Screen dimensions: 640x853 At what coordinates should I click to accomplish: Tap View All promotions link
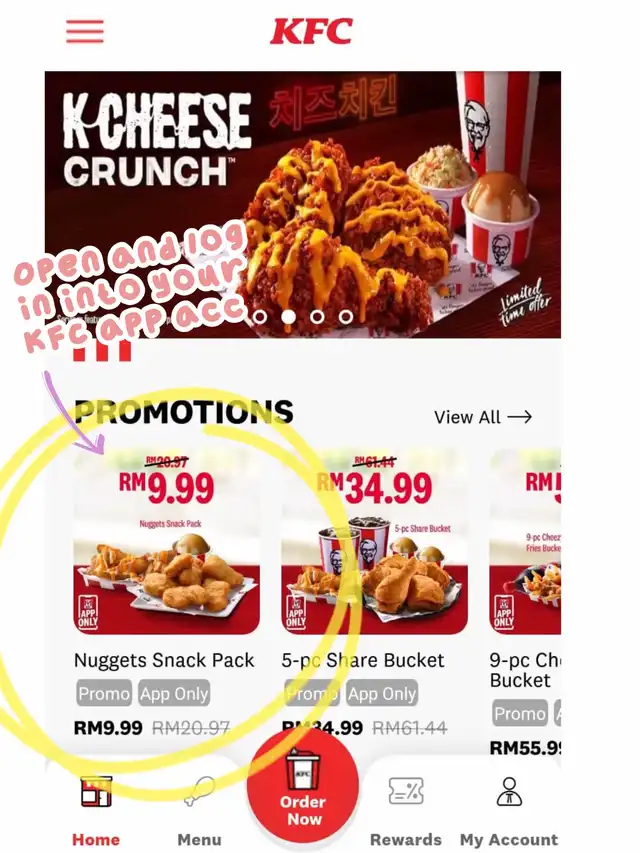tap(483, 417)
